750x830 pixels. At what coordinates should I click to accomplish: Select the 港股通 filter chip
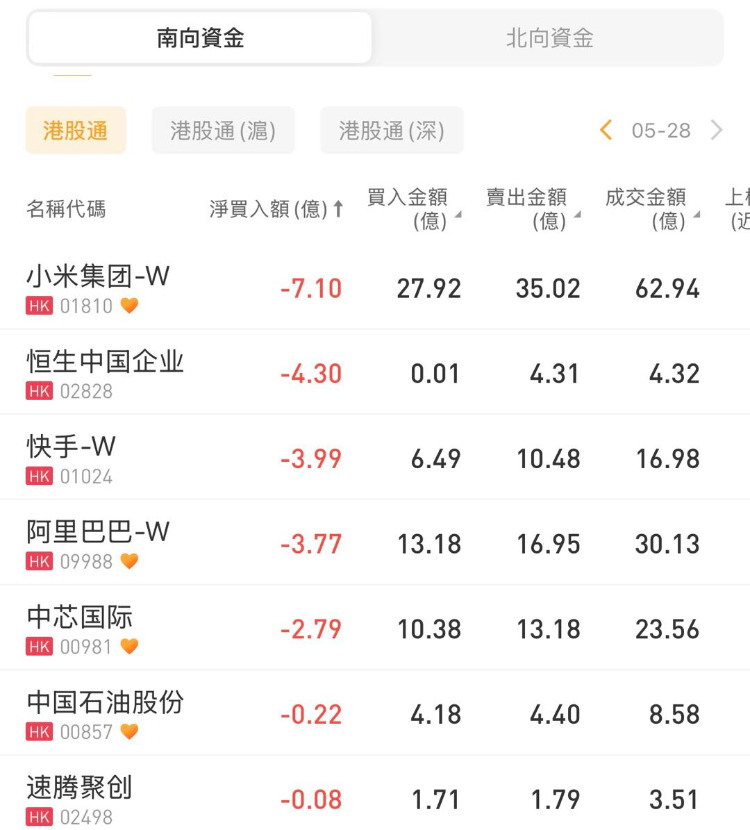[76, 131]
